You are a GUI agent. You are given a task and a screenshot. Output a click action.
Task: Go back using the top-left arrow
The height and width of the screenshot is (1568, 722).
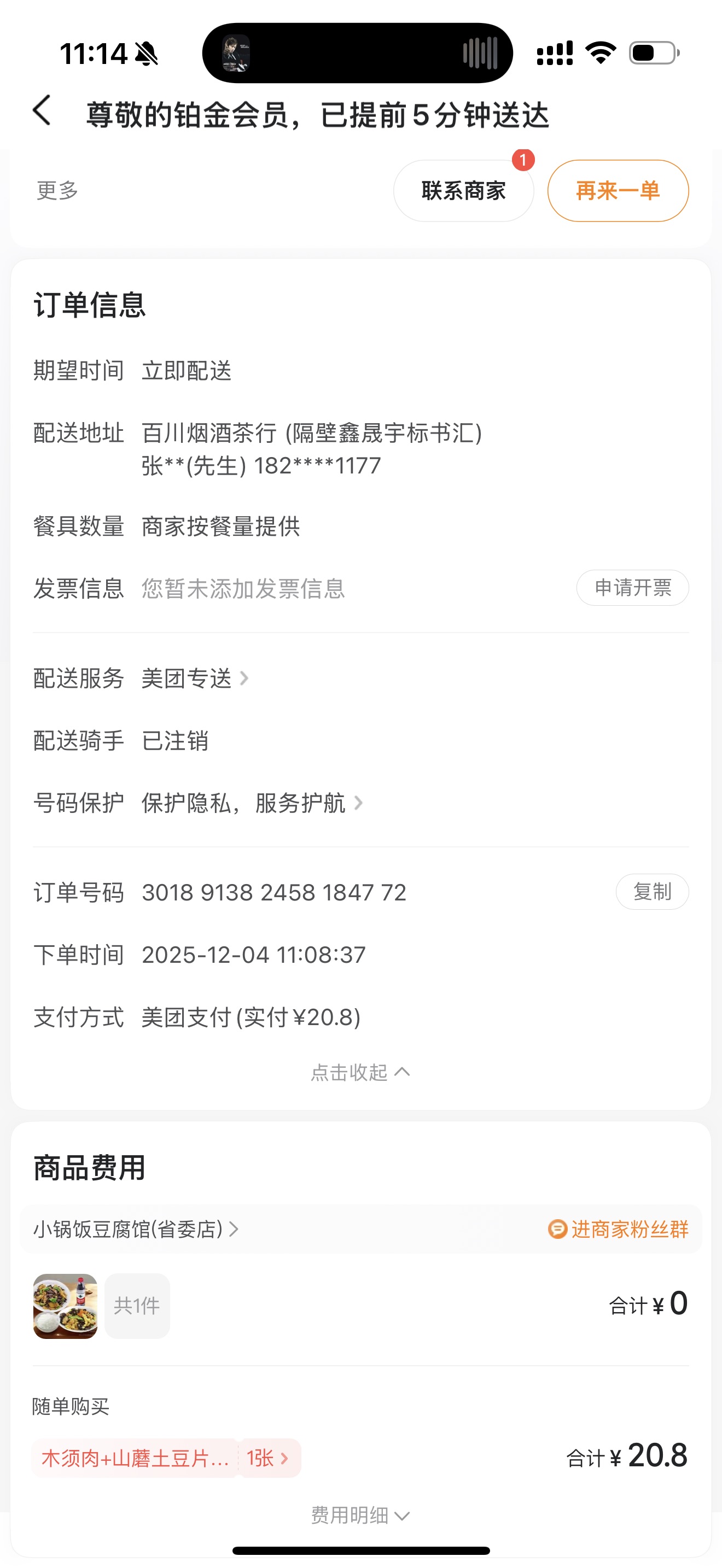[x=42, y=112]
